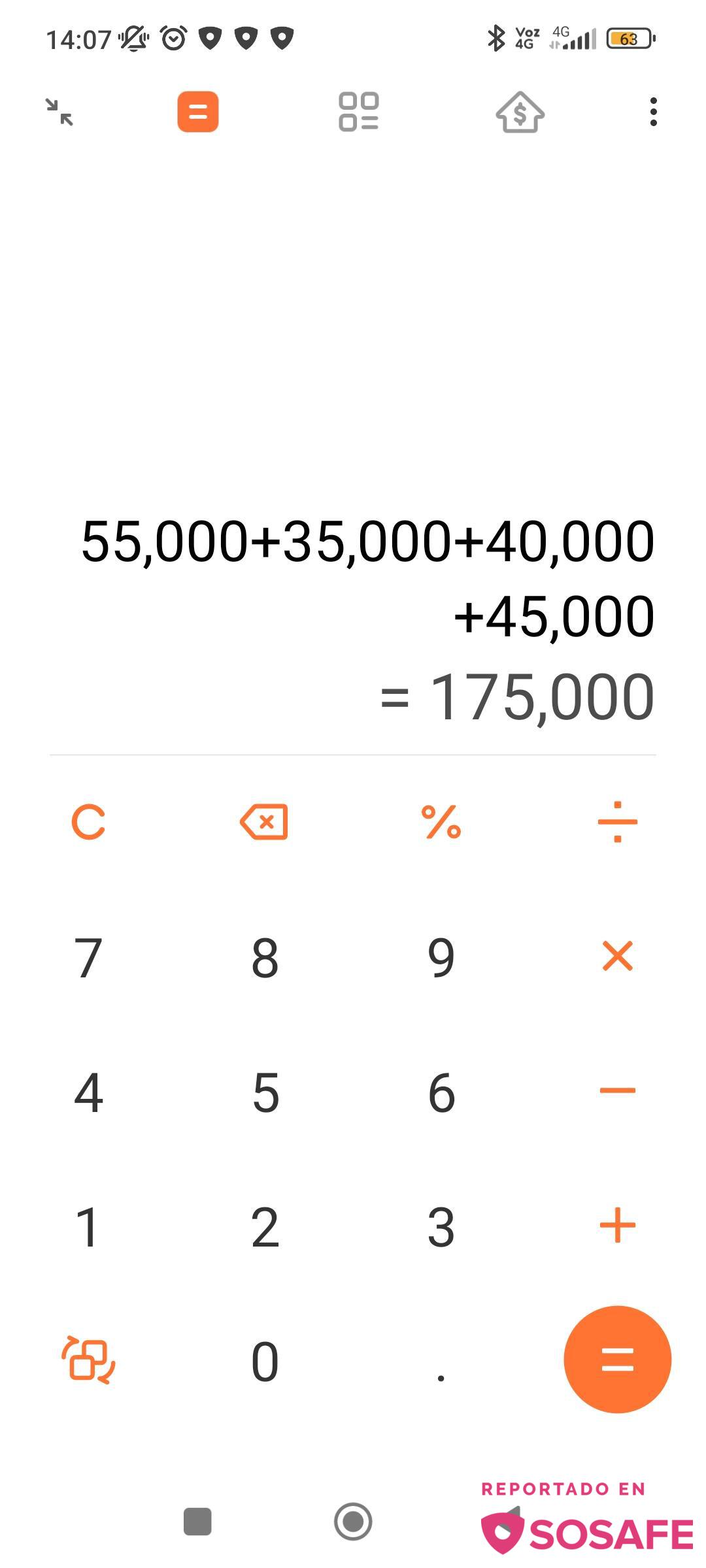The height and width of the screenshot is (1568, 706).
Task: Shrink calculator to floating window mode
Action: click(x=59, y=112)
